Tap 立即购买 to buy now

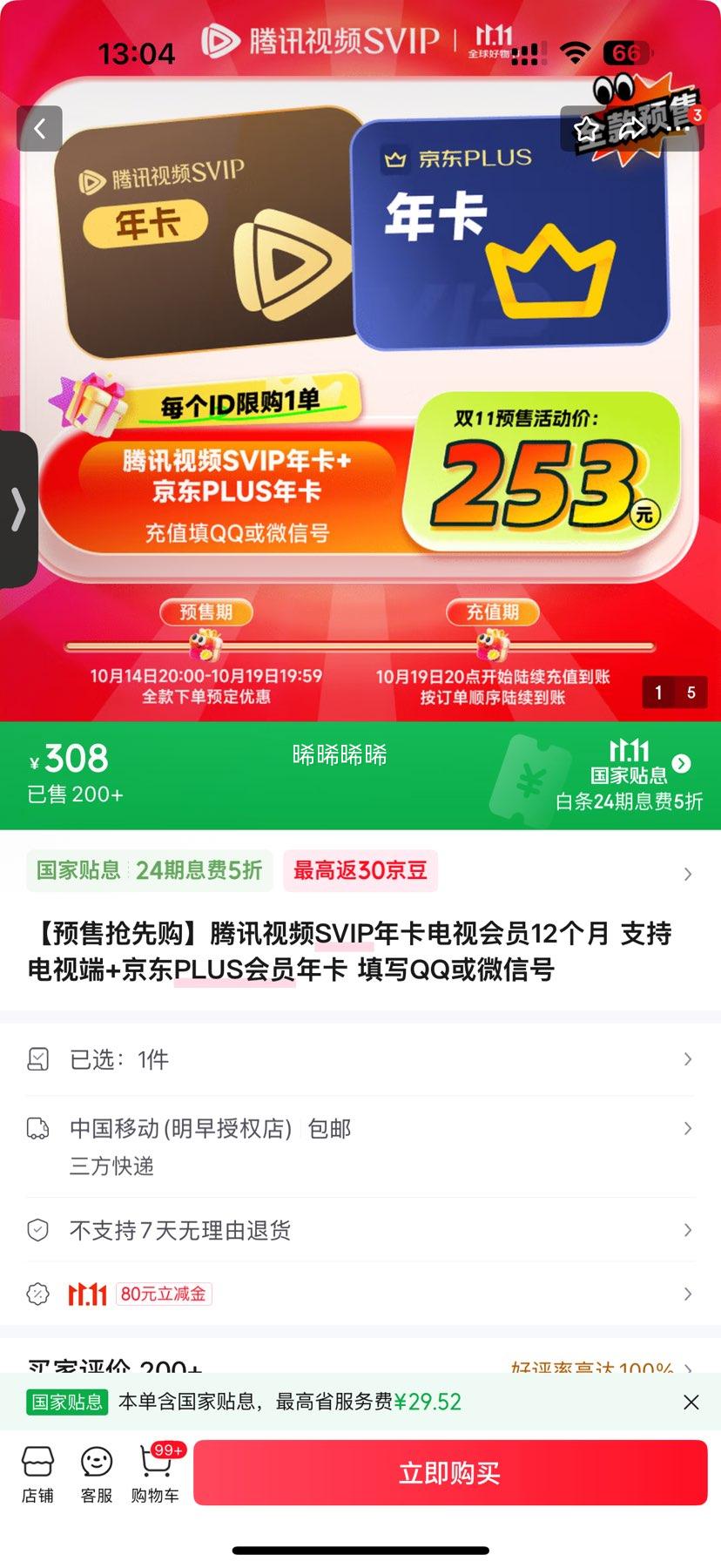coord(449,1473)
